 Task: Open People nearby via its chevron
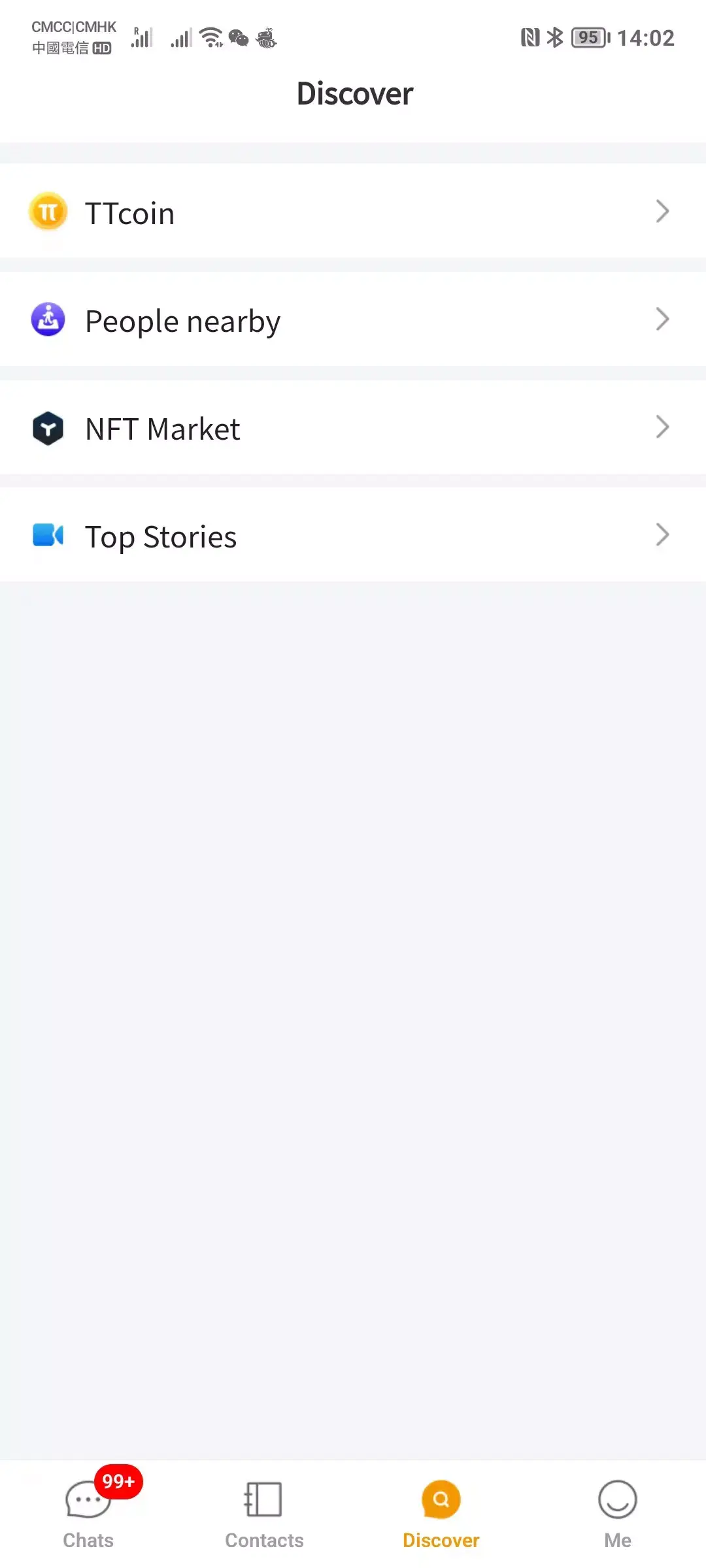click(x=662, y=320)
